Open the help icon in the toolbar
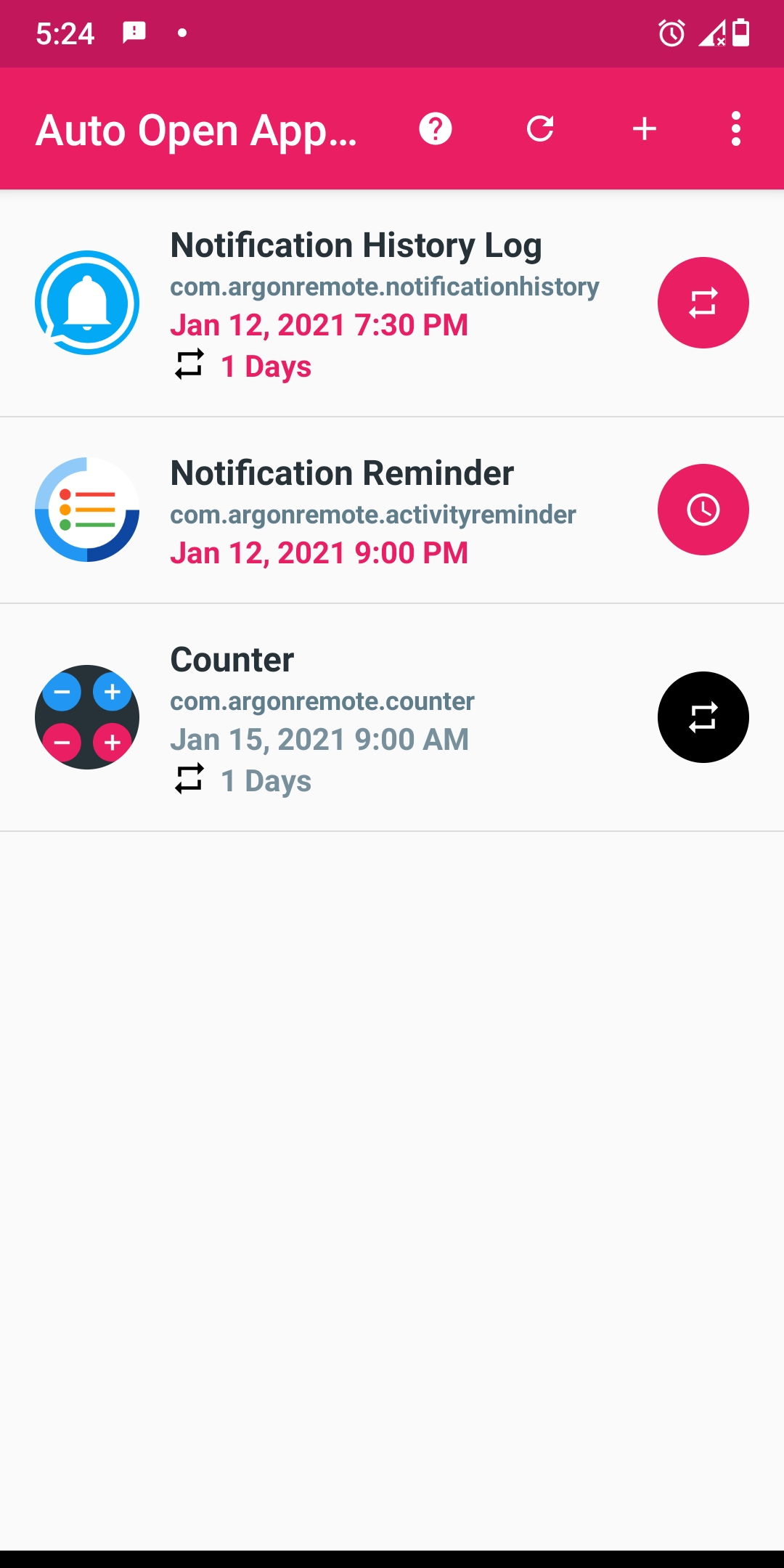 click(436, 129)
